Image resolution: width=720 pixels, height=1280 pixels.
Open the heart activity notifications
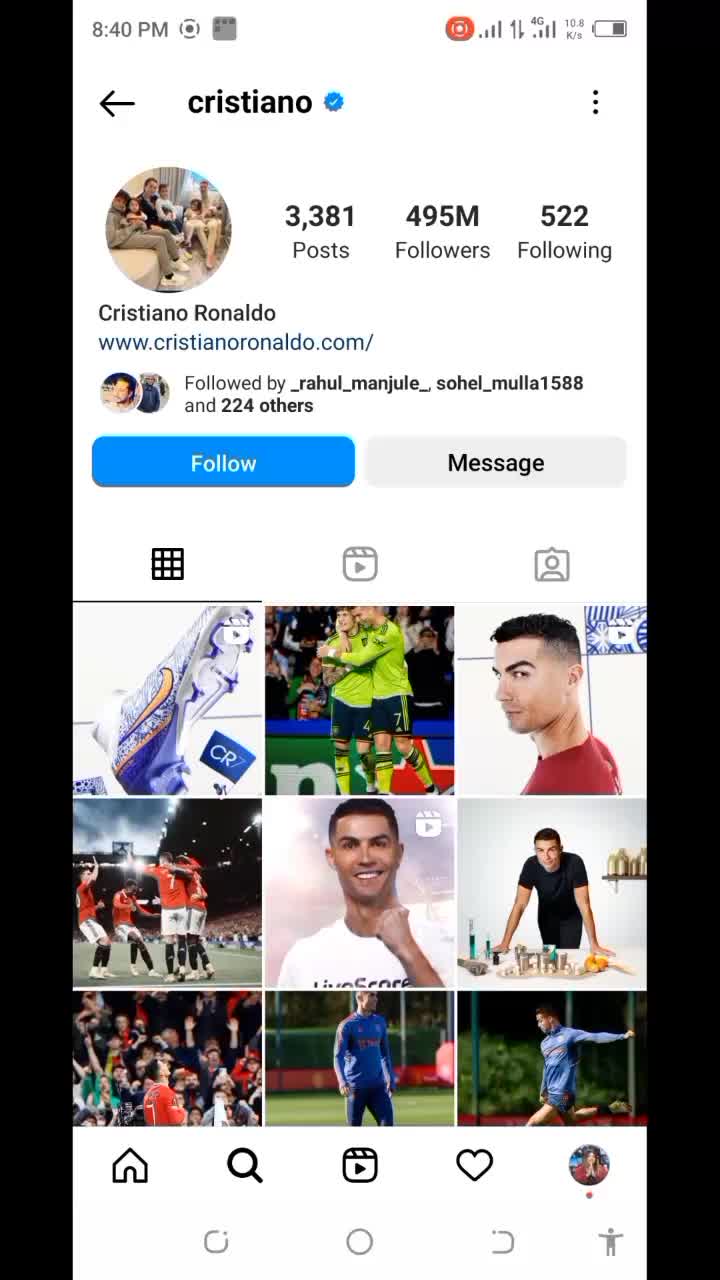(474, 1165)
